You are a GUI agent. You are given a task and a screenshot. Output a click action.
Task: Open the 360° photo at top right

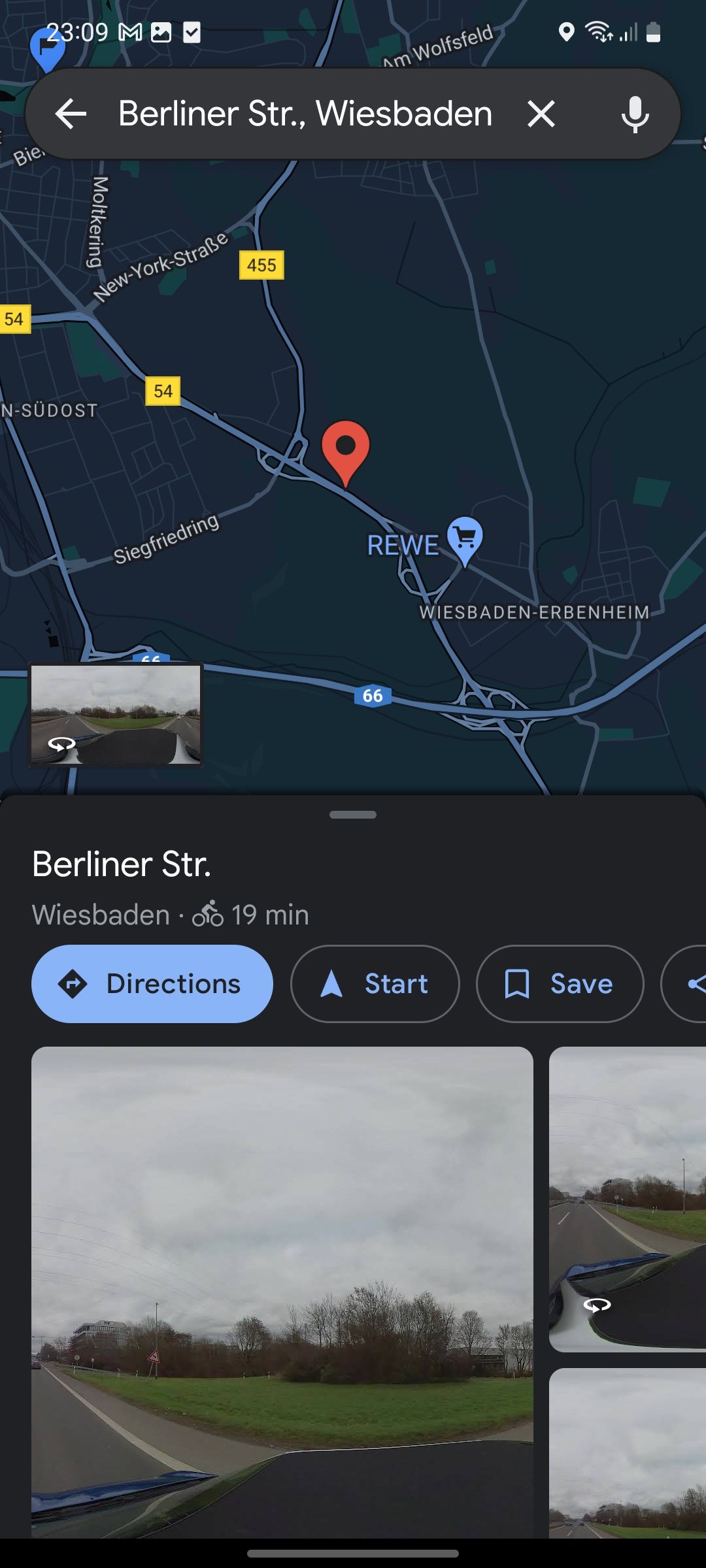point(628,1198)
